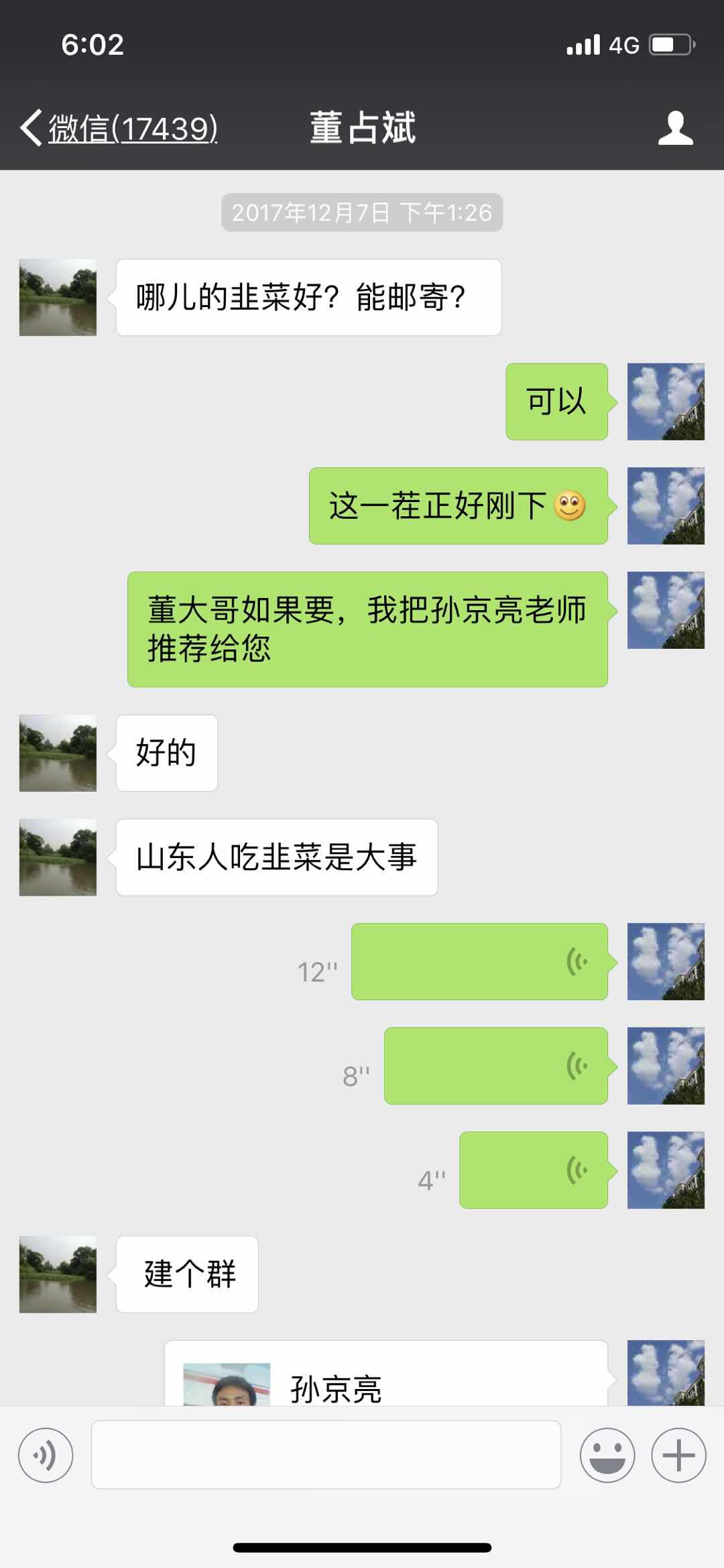Screen dimensions: 724x1568
Task: Open the emoji sticker panel
Action: pyautogui.click(x=607, y=1455)
